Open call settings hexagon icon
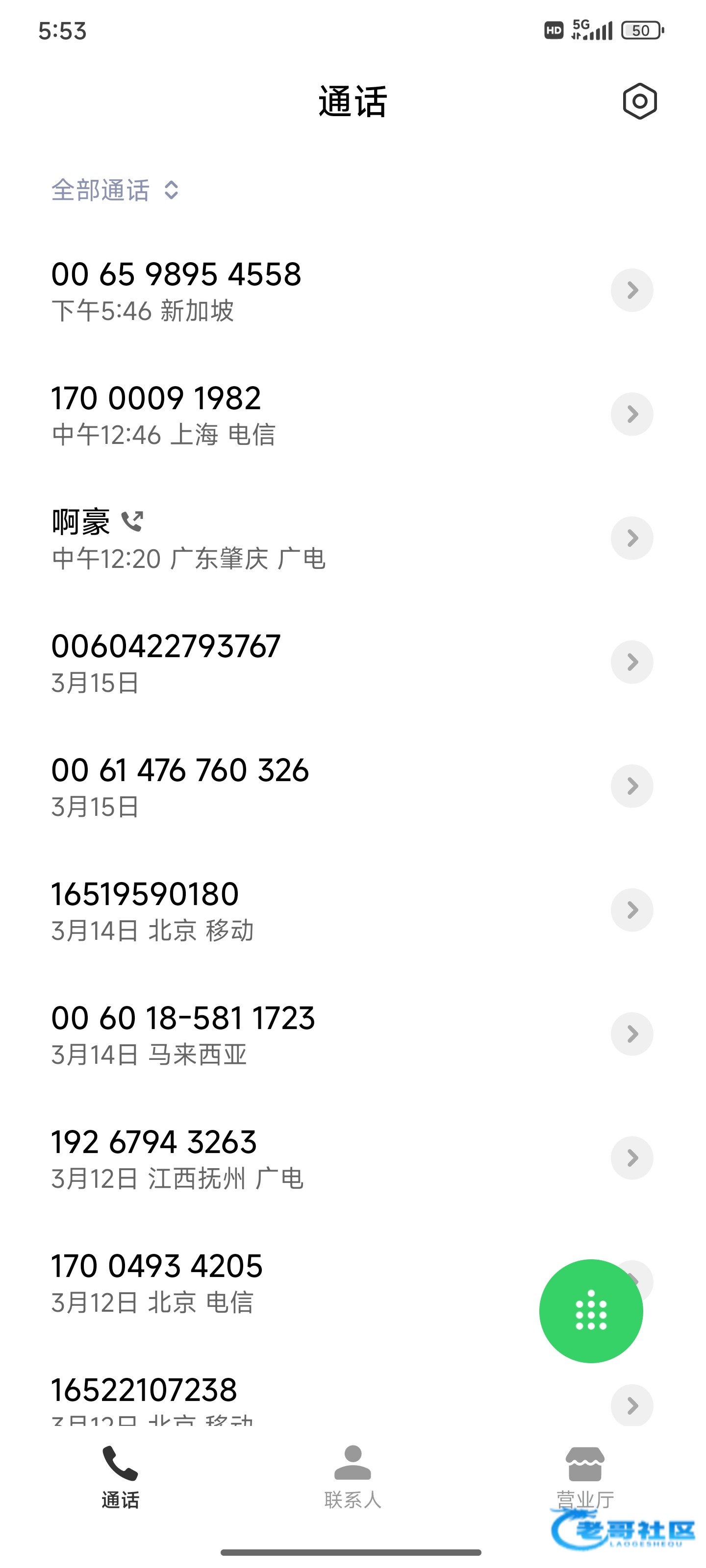The image size is (706, 1568). point(639,101)
